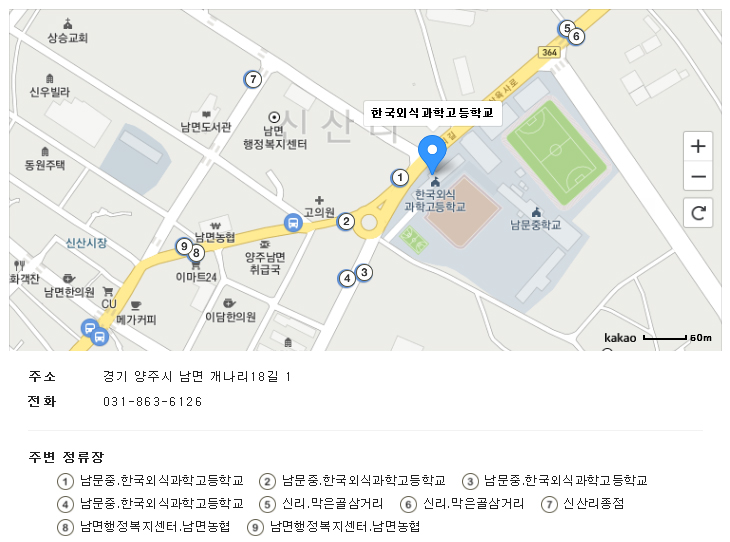The width and height of the screenshot is (730, 542).
Task: Open stop marker 8 near 남면농협
Action: coord(197,253)
